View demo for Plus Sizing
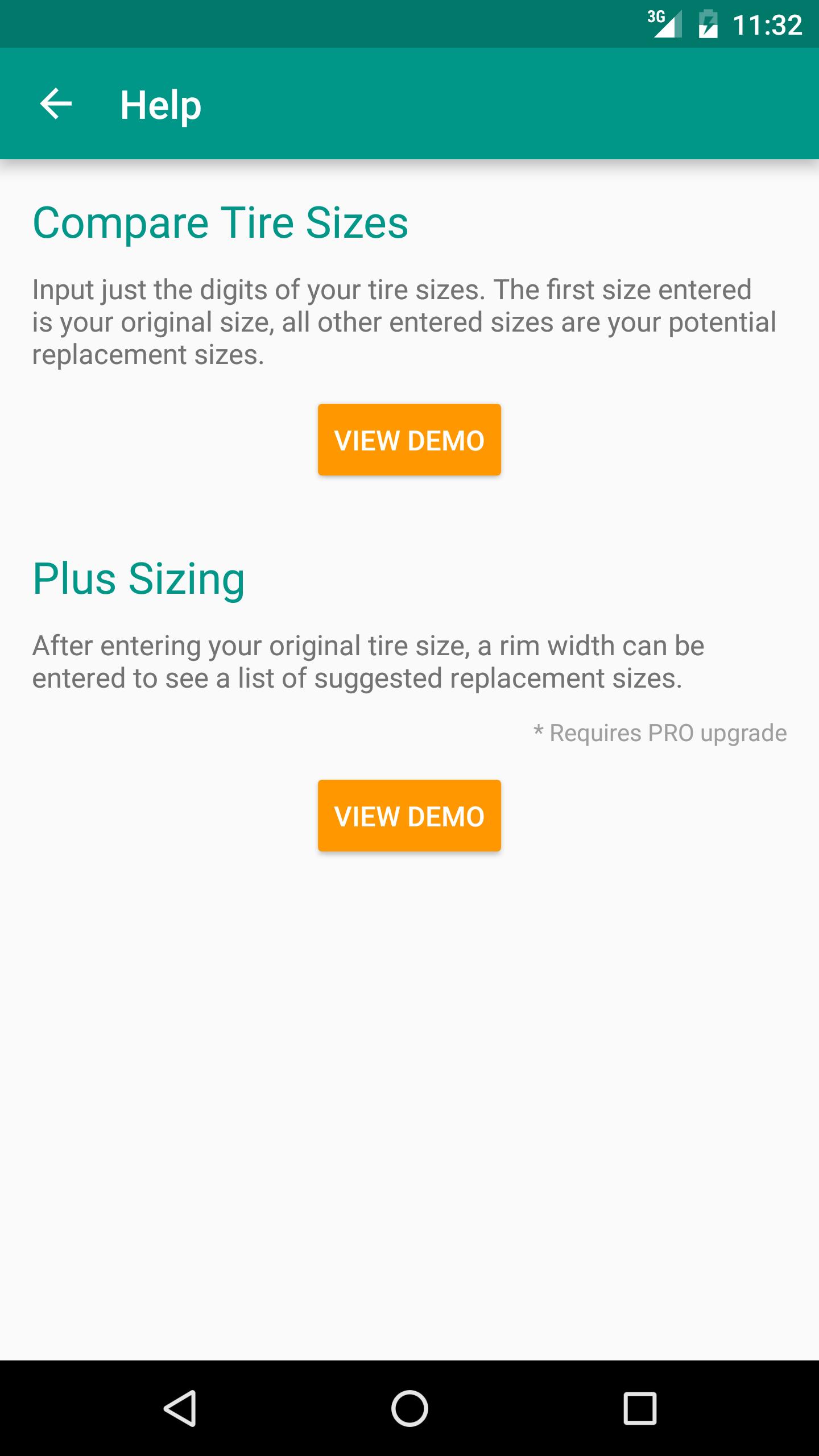This screenshot has height=1456, width=819. point(409,816)
